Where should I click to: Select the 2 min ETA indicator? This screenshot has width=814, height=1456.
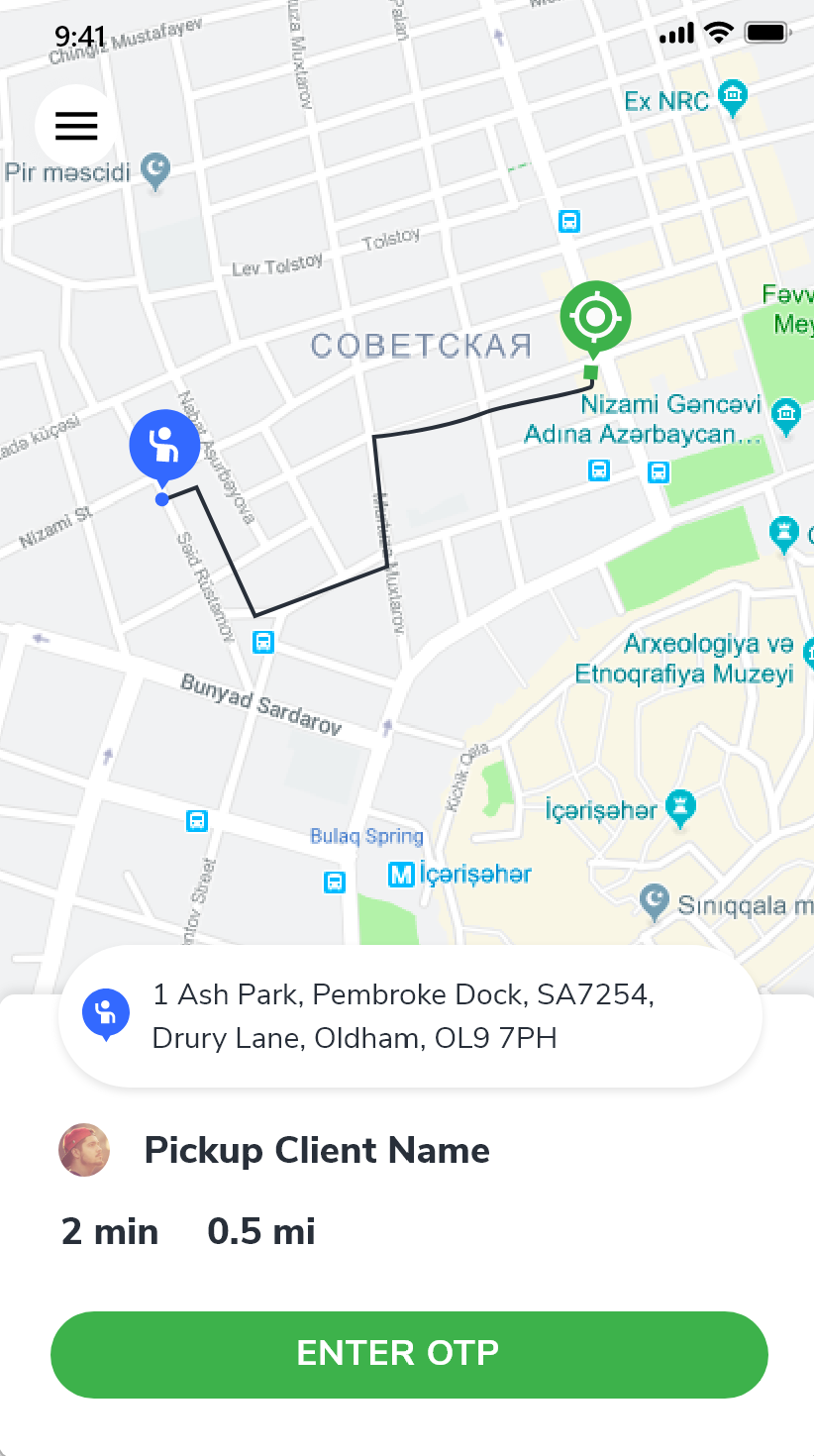109,1231
